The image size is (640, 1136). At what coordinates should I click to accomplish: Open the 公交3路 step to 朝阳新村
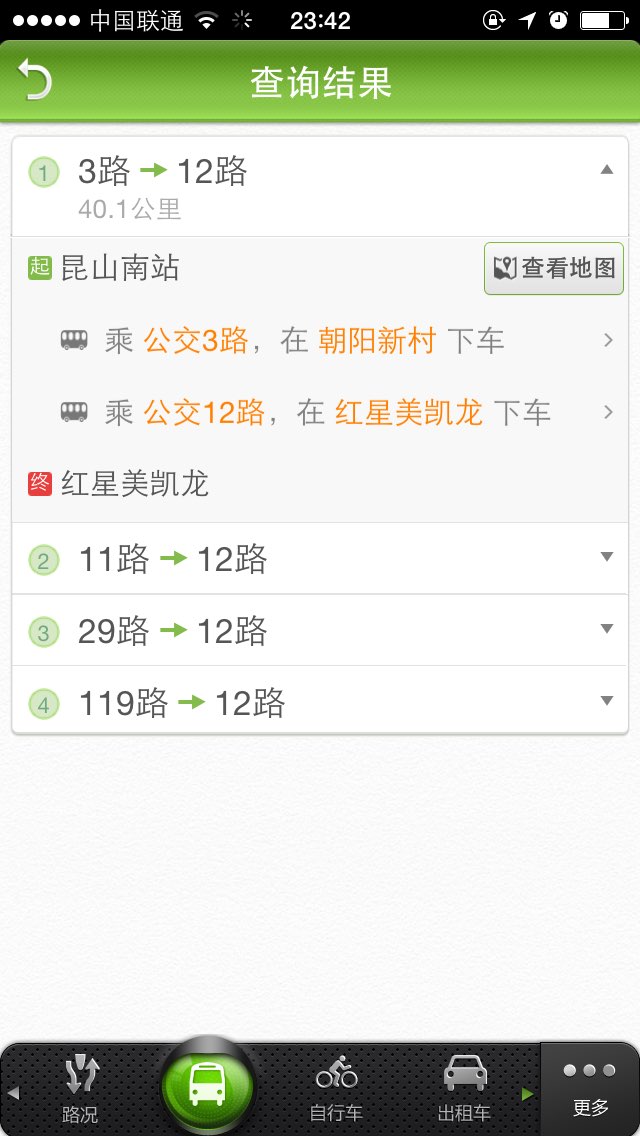pyautogui.click(x=320, y=340)
